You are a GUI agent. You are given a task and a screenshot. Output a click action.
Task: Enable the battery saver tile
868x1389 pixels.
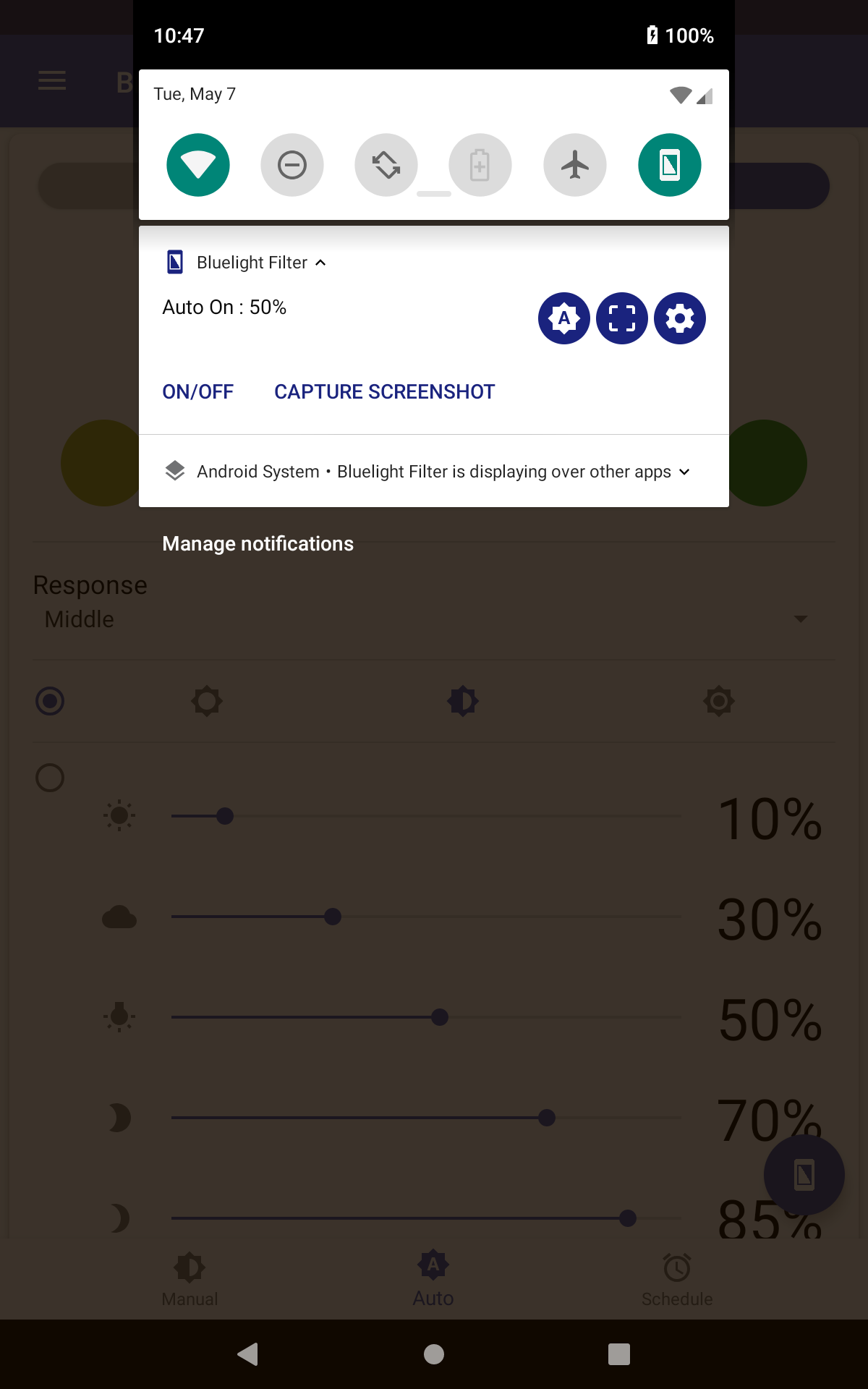[x=480, y=165]
